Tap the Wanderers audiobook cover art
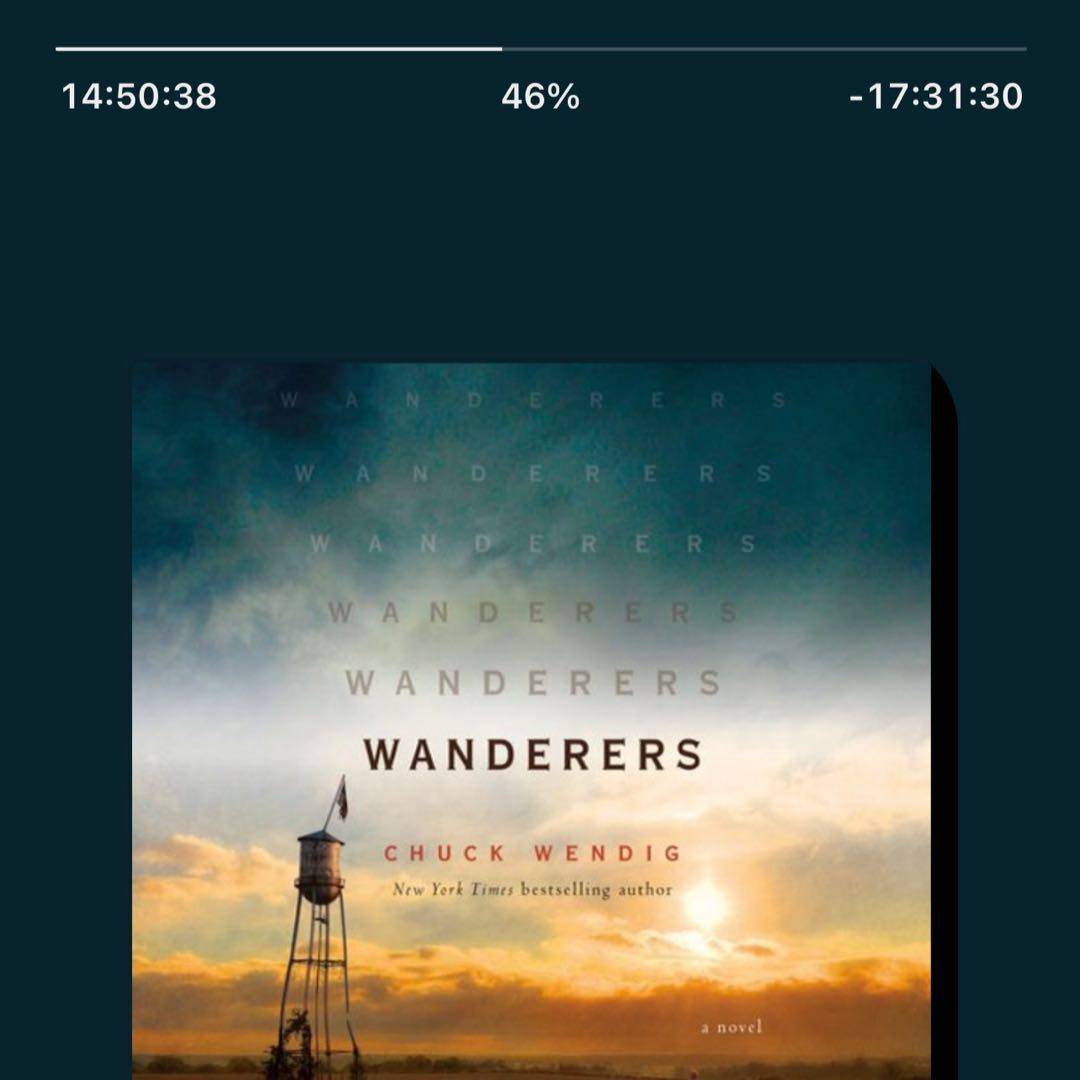 tap(532, 720)
